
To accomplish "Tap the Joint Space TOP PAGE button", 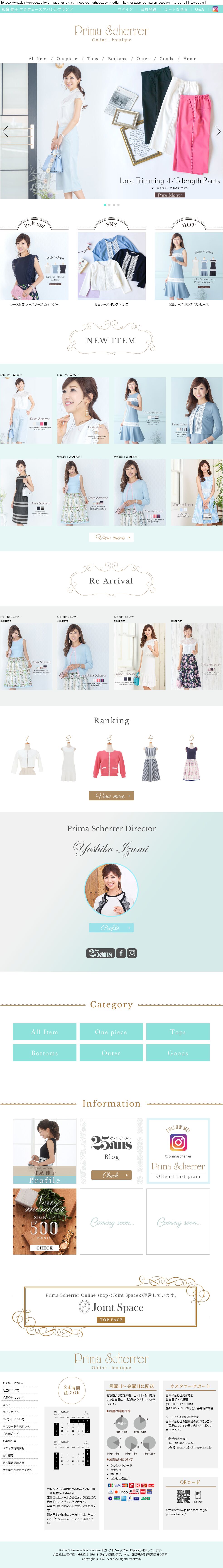I will (112, 1320).
